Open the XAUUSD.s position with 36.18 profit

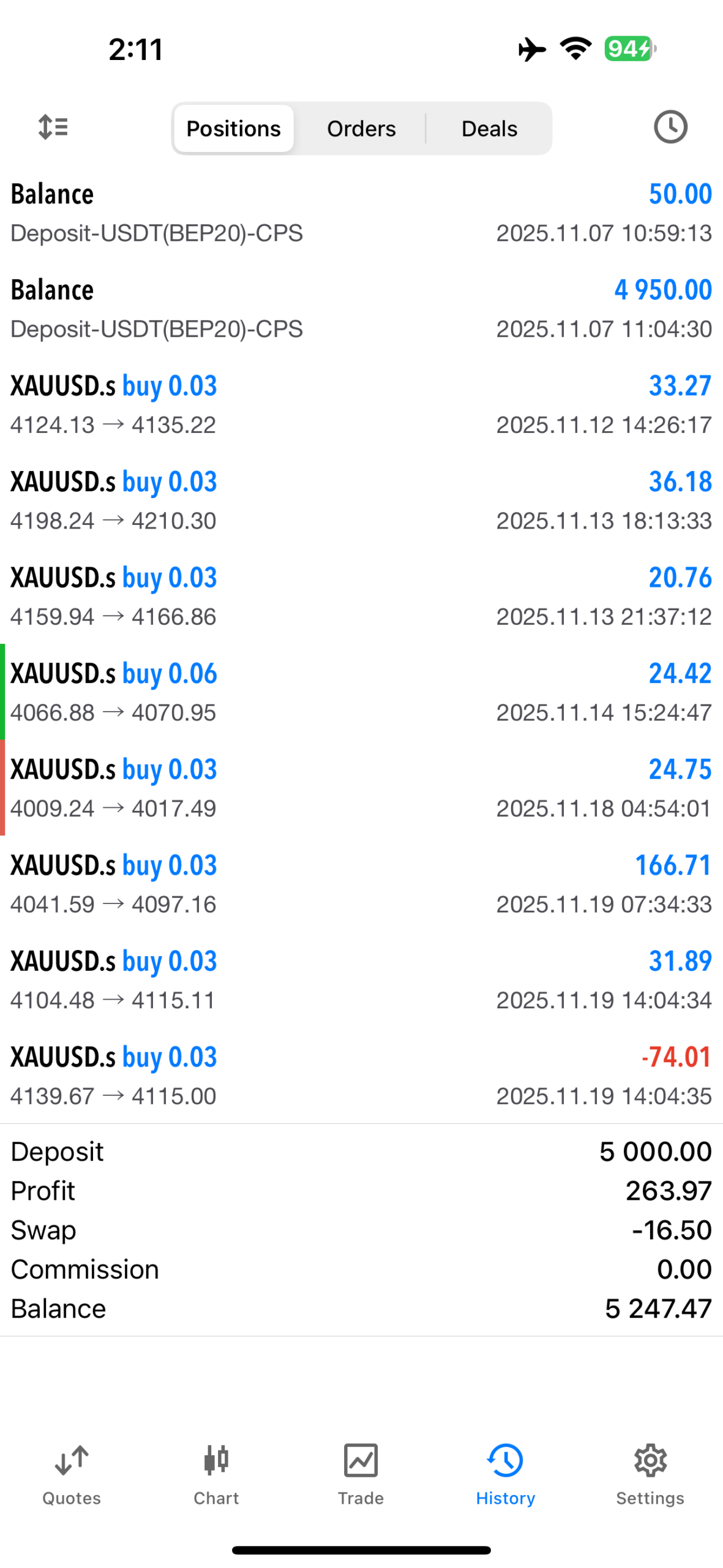(x=361, y=500)
